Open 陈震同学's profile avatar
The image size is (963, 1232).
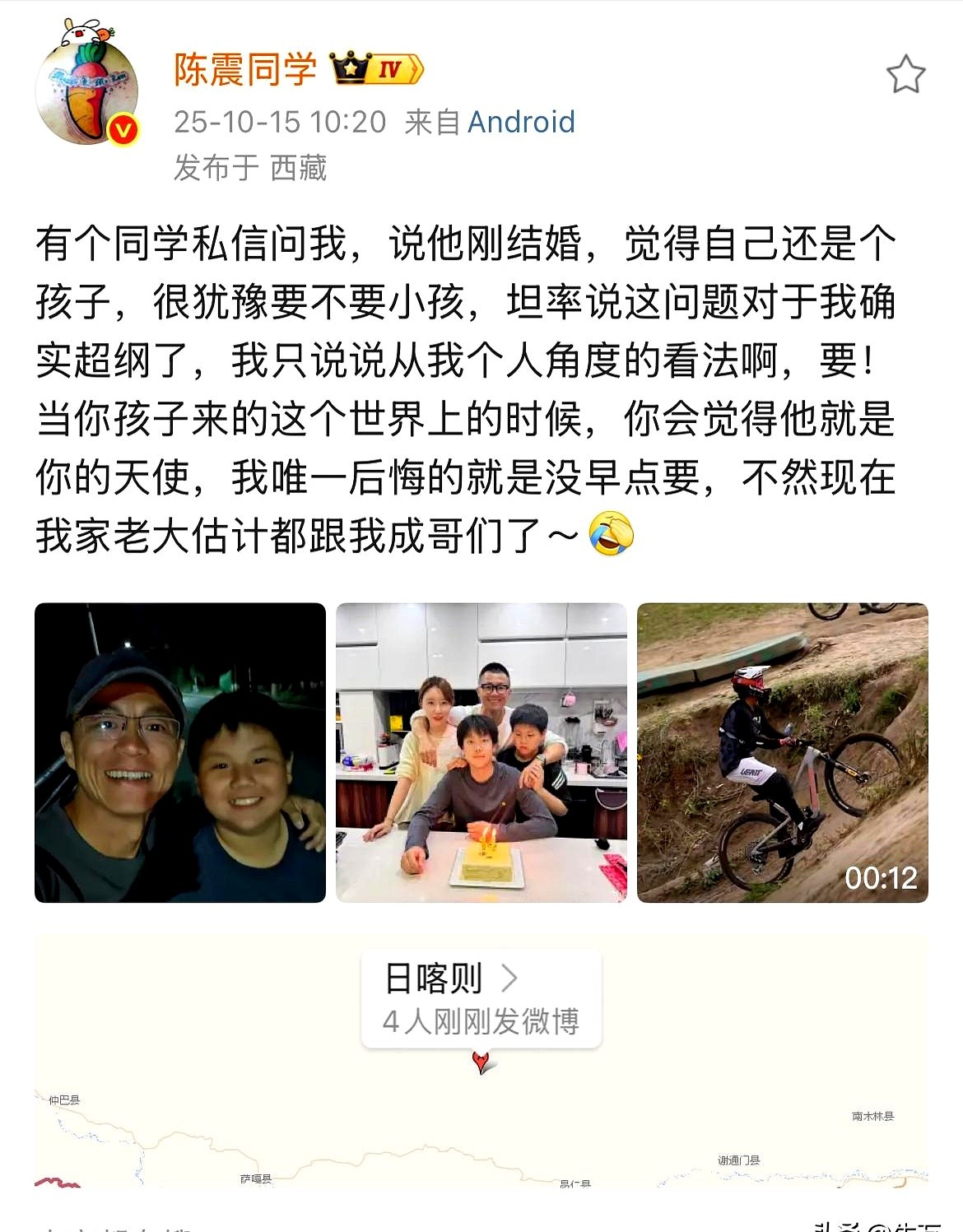coord(86,91)
